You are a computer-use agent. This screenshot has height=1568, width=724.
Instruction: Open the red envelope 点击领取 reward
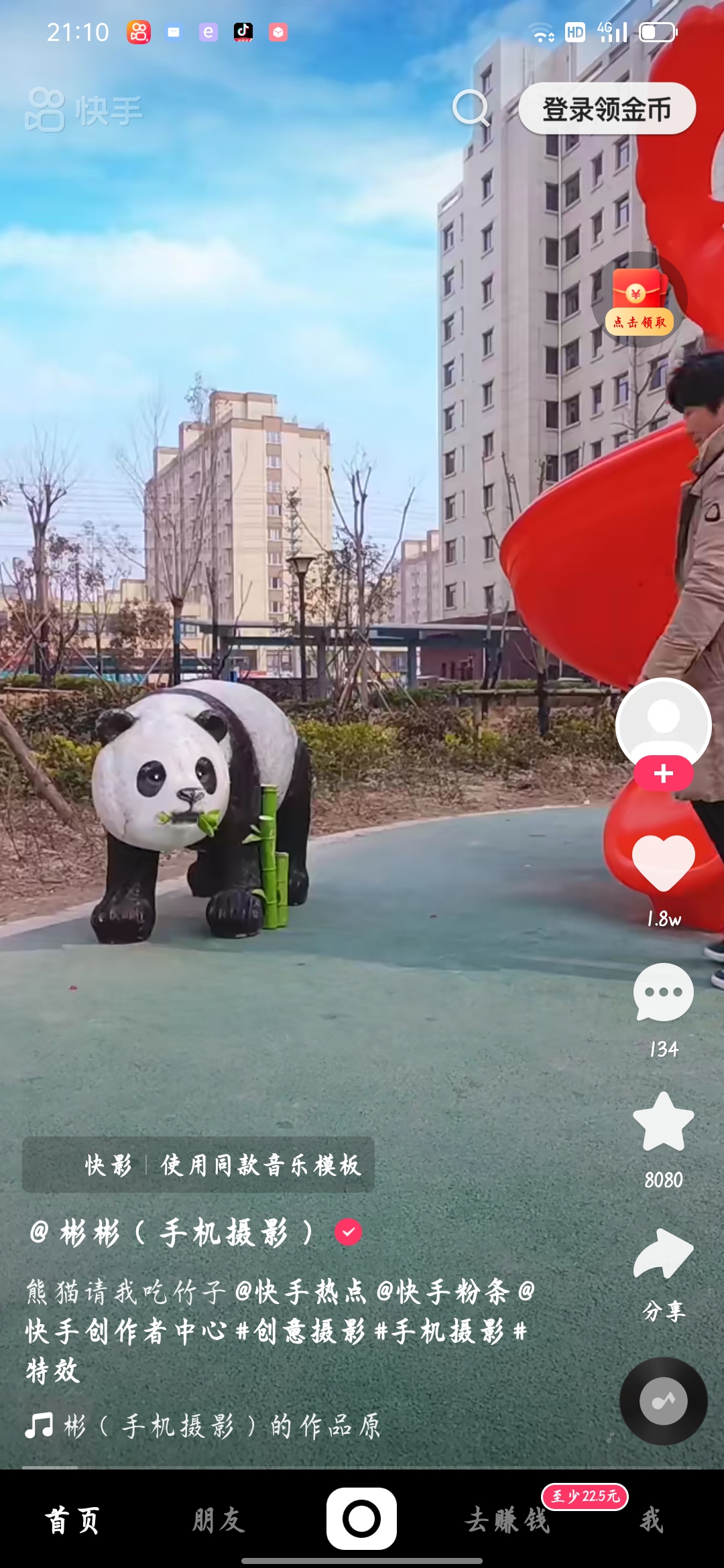click(x=640, y=301)
